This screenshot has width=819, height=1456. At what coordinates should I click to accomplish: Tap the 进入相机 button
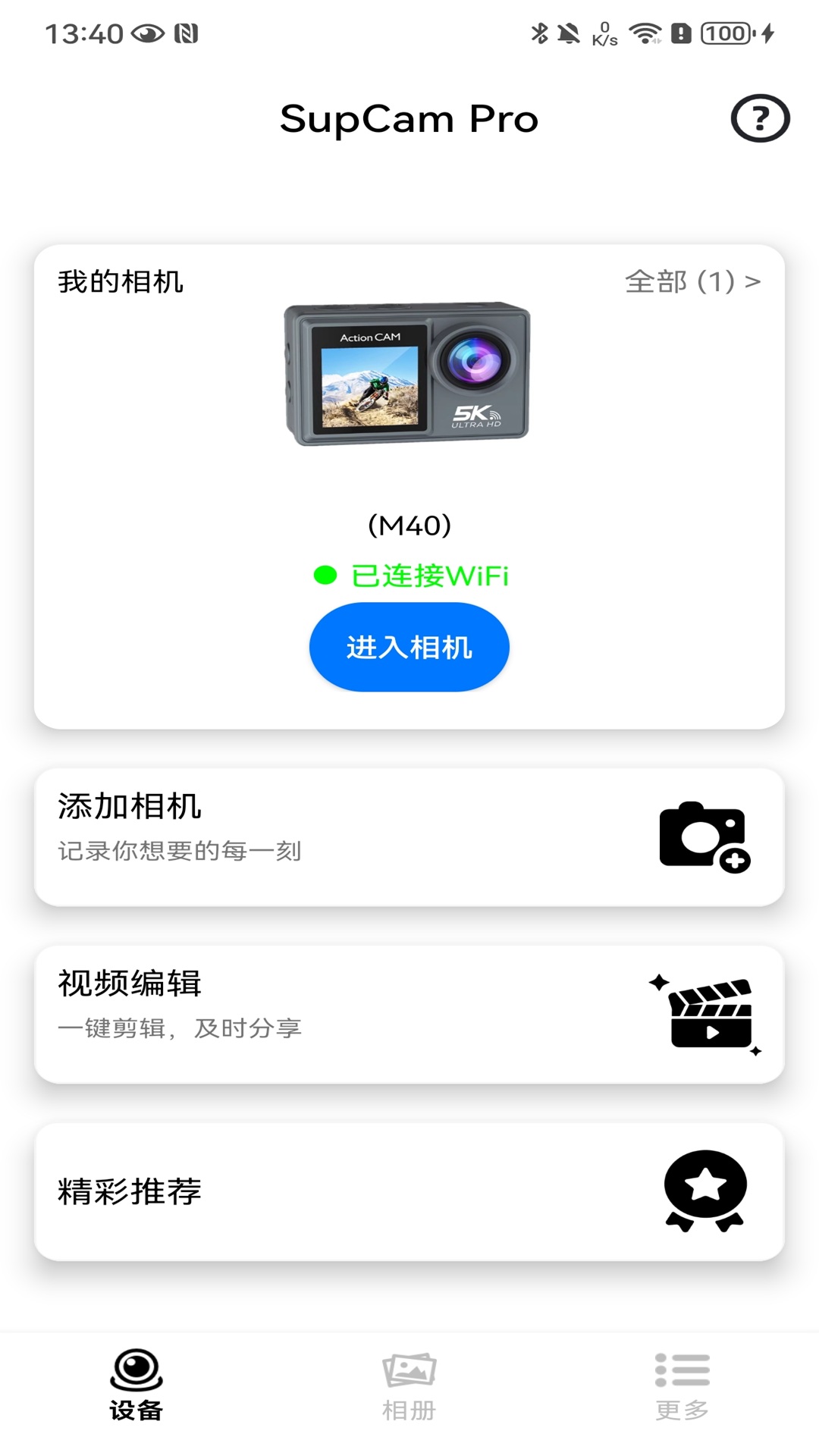pyautogui.click(x=409, y=647)
